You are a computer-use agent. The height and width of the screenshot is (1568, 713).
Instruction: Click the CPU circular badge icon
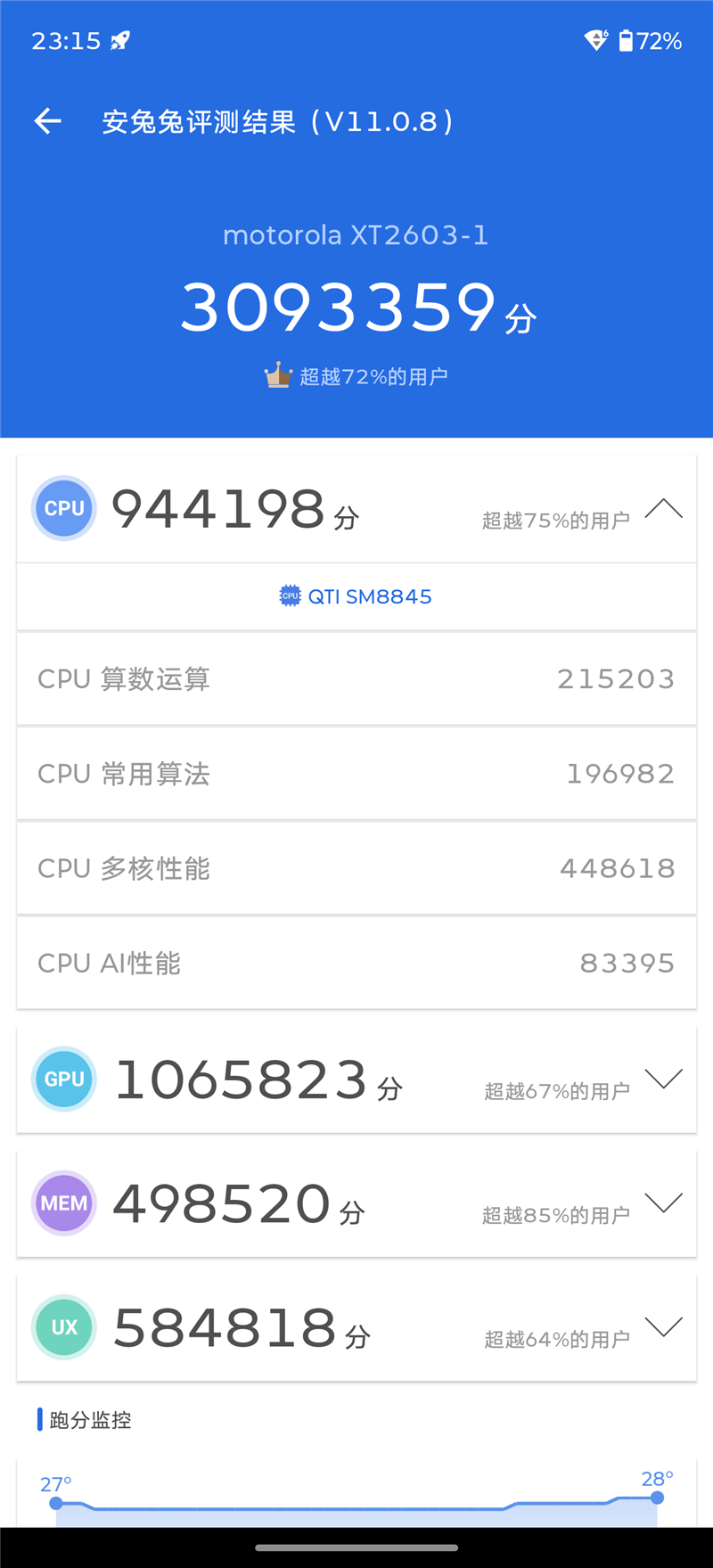tap(63, 508)
